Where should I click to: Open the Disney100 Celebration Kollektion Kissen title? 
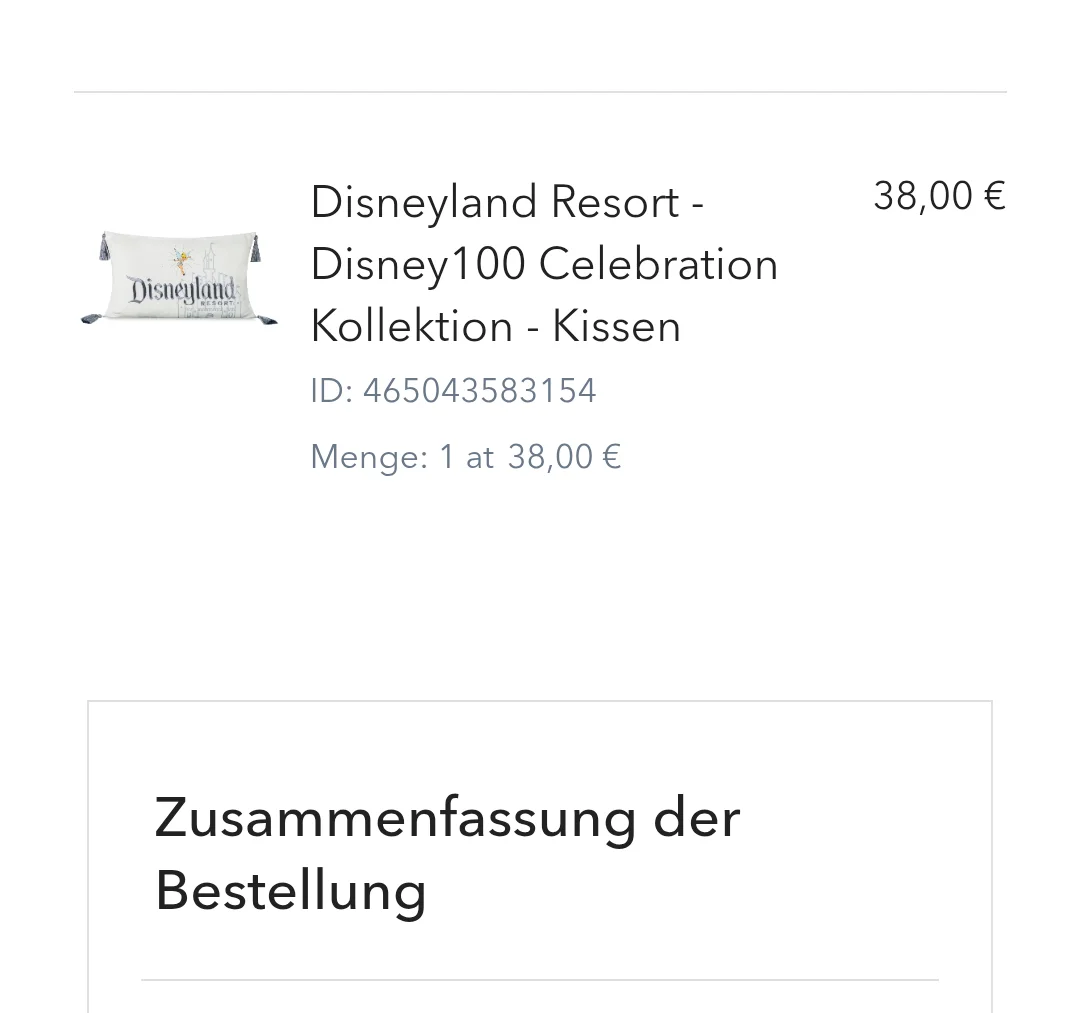pos(544,264)
